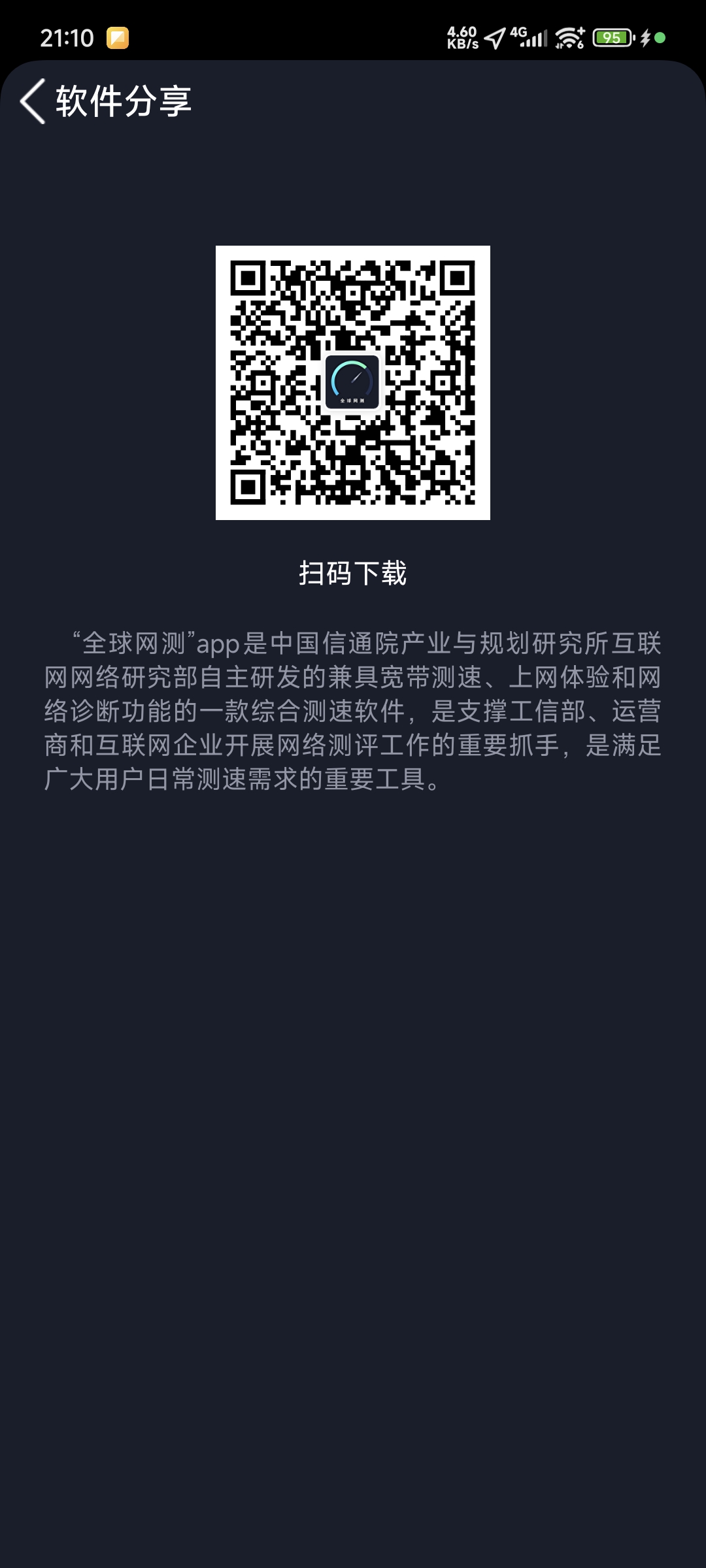Tap the 全球网测 speedometer logo in the QR code

click(x=353, y=382)
